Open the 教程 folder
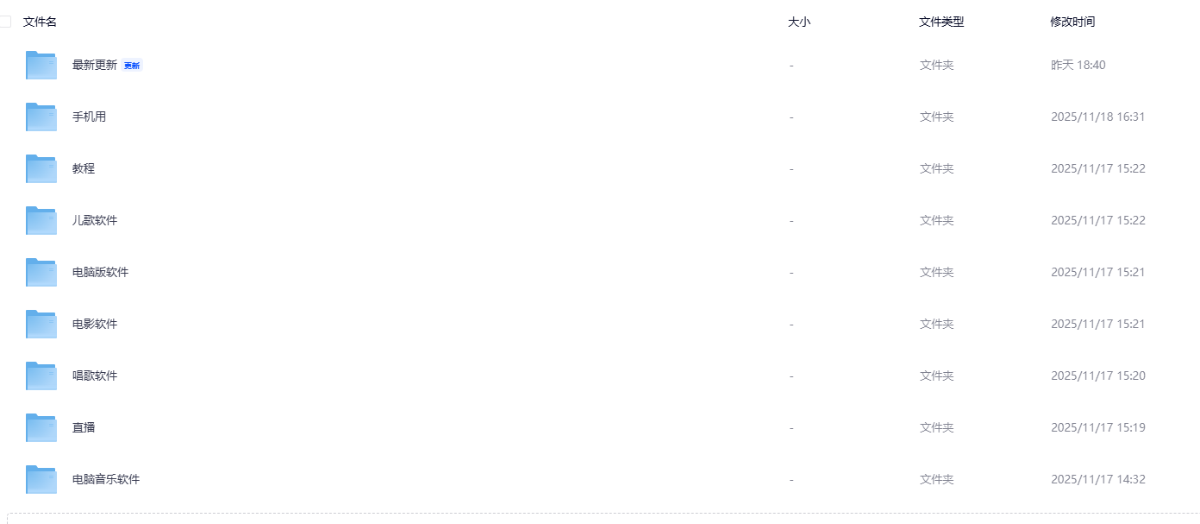This screenshot has height=524, width=1200. tap(83, 169)
